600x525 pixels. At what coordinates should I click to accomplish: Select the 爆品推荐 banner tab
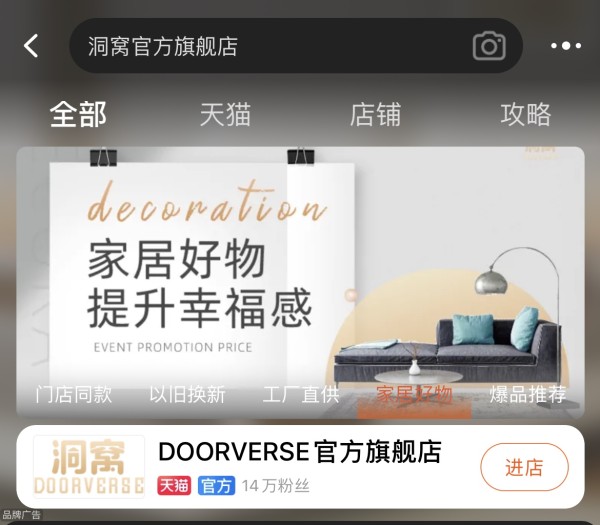click(x=527, y=394)
